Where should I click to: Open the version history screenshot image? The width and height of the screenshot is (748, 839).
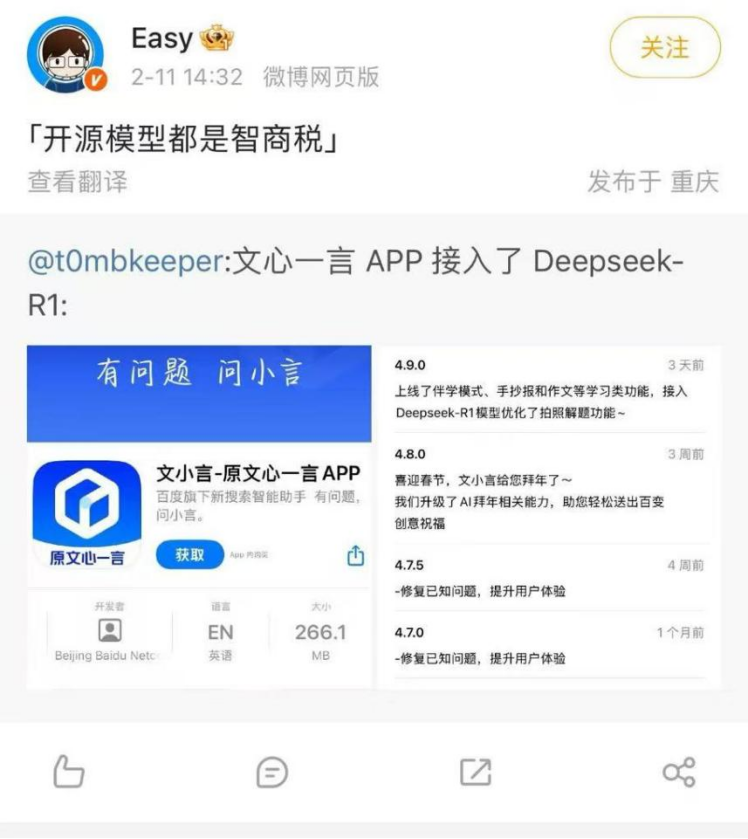pos(549,515)
